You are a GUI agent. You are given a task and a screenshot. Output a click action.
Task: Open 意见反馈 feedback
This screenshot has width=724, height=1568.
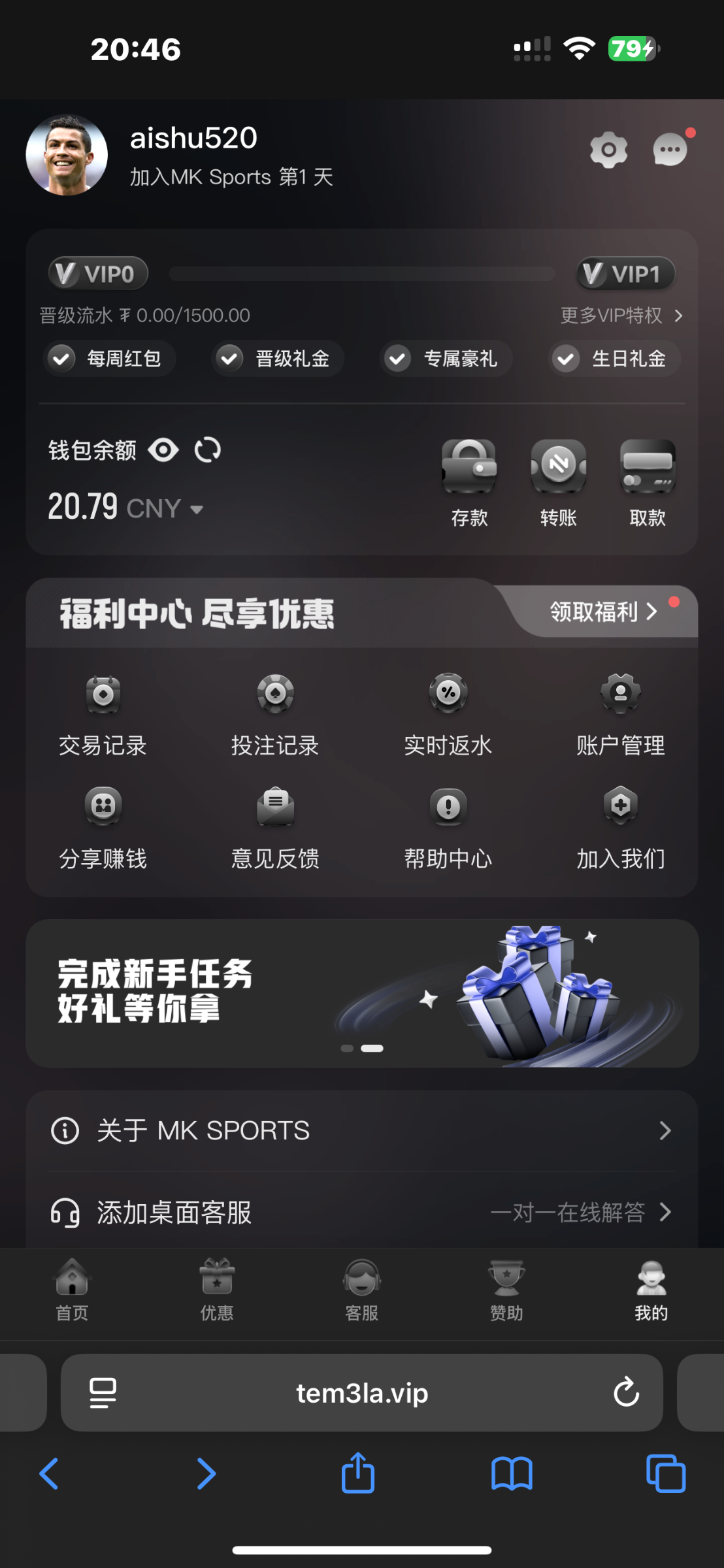(x=275, y=828)
